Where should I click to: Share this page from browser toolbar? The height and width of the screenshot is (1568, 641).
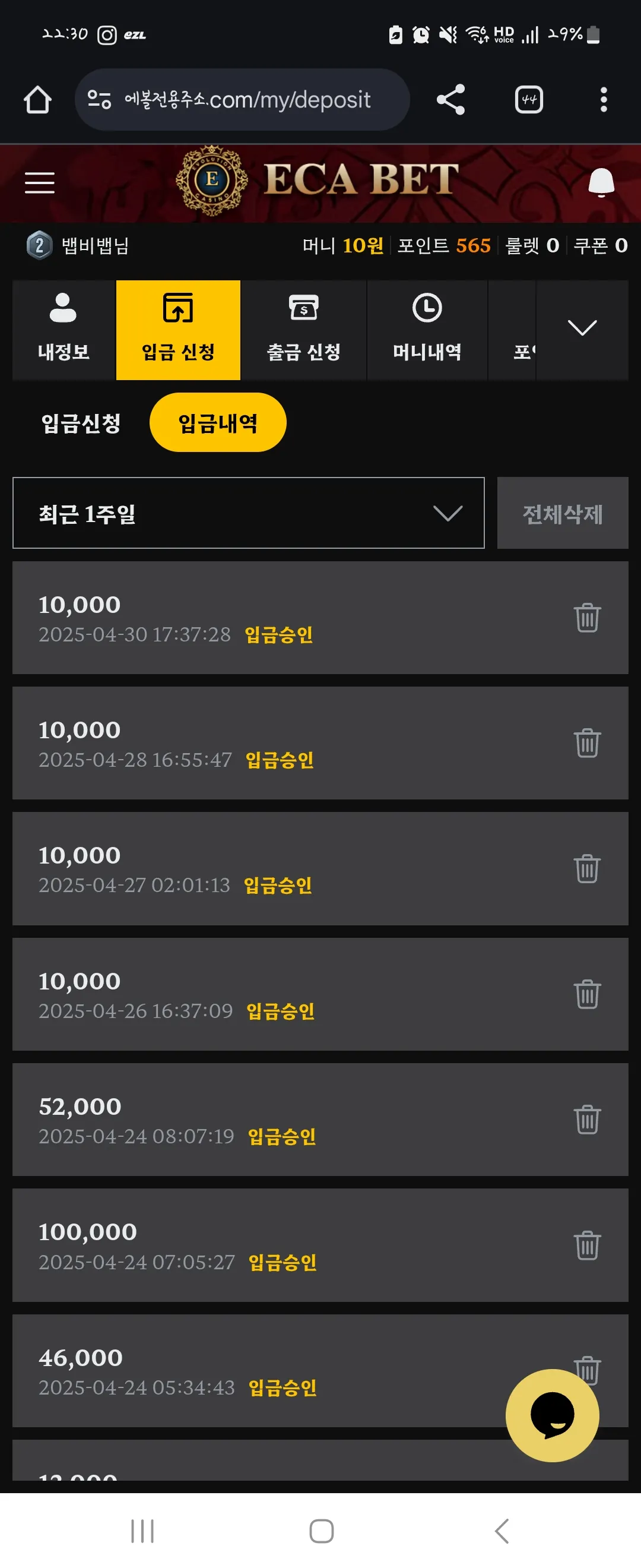pos(450,99)
